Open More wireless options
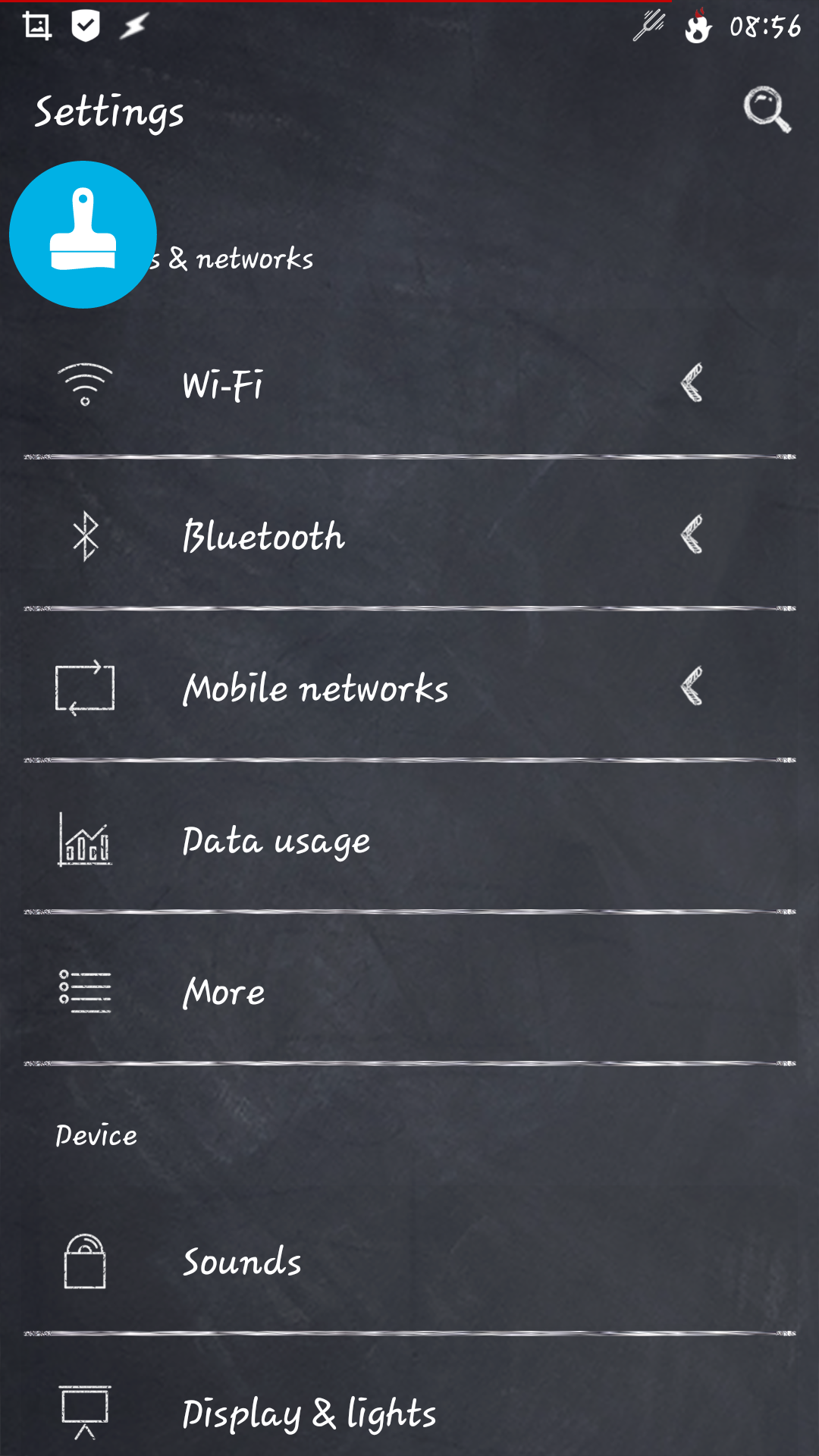The height and width of the screenshot is (1456, 819). (x=409, y=990)
